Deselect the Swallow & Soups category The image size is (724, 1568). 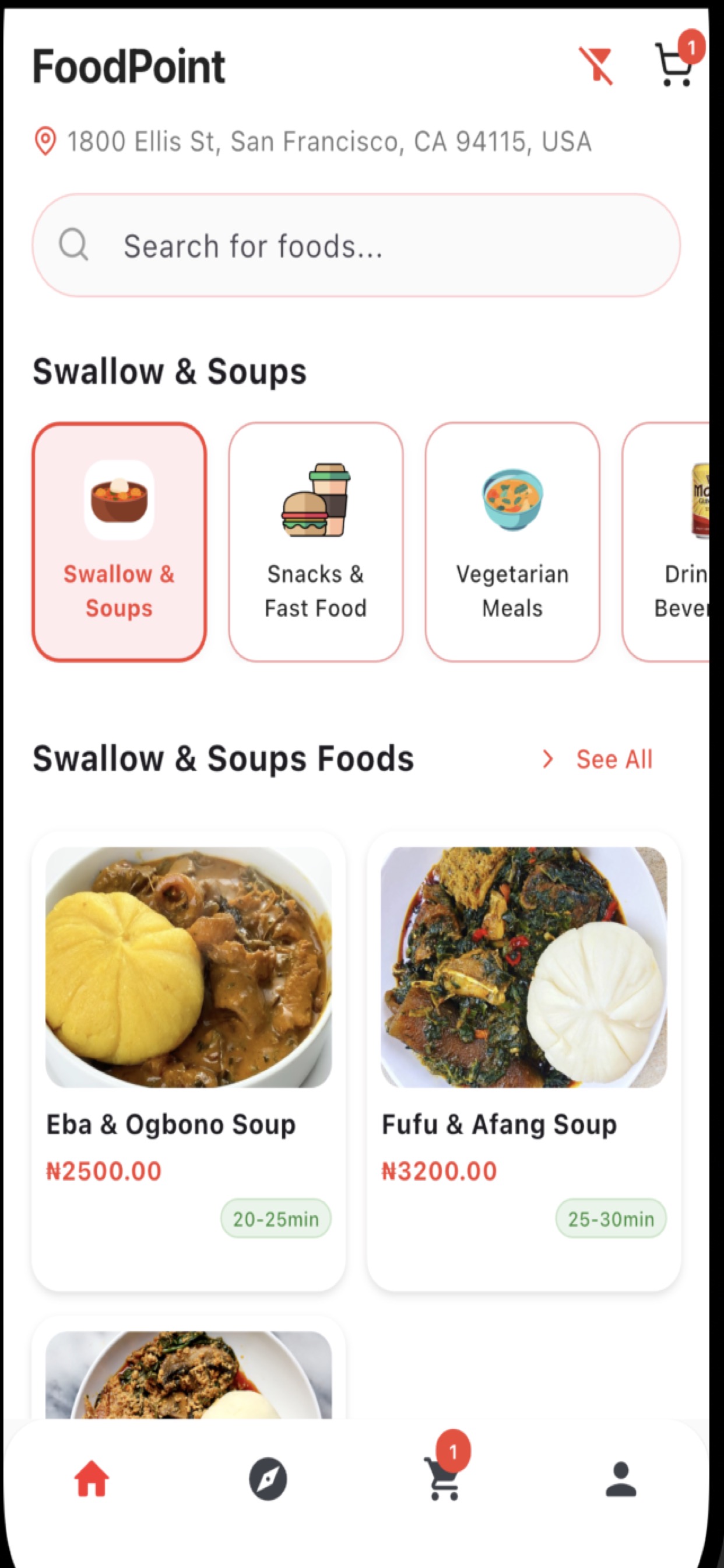[x=120, y=542]
